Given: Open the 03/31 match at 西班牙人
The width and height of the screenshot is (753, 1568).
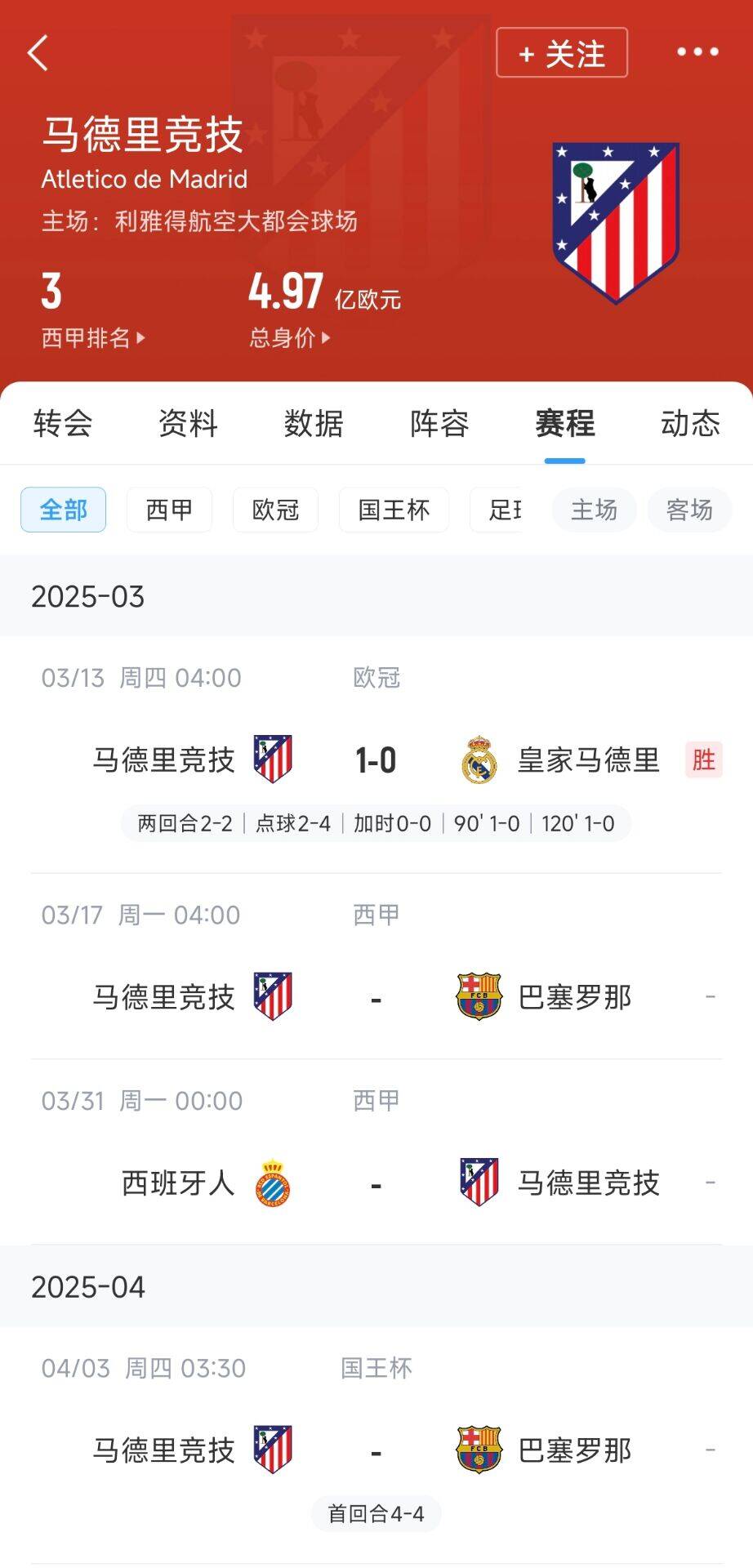Looking at the screenshot, I should point(376,1183).
